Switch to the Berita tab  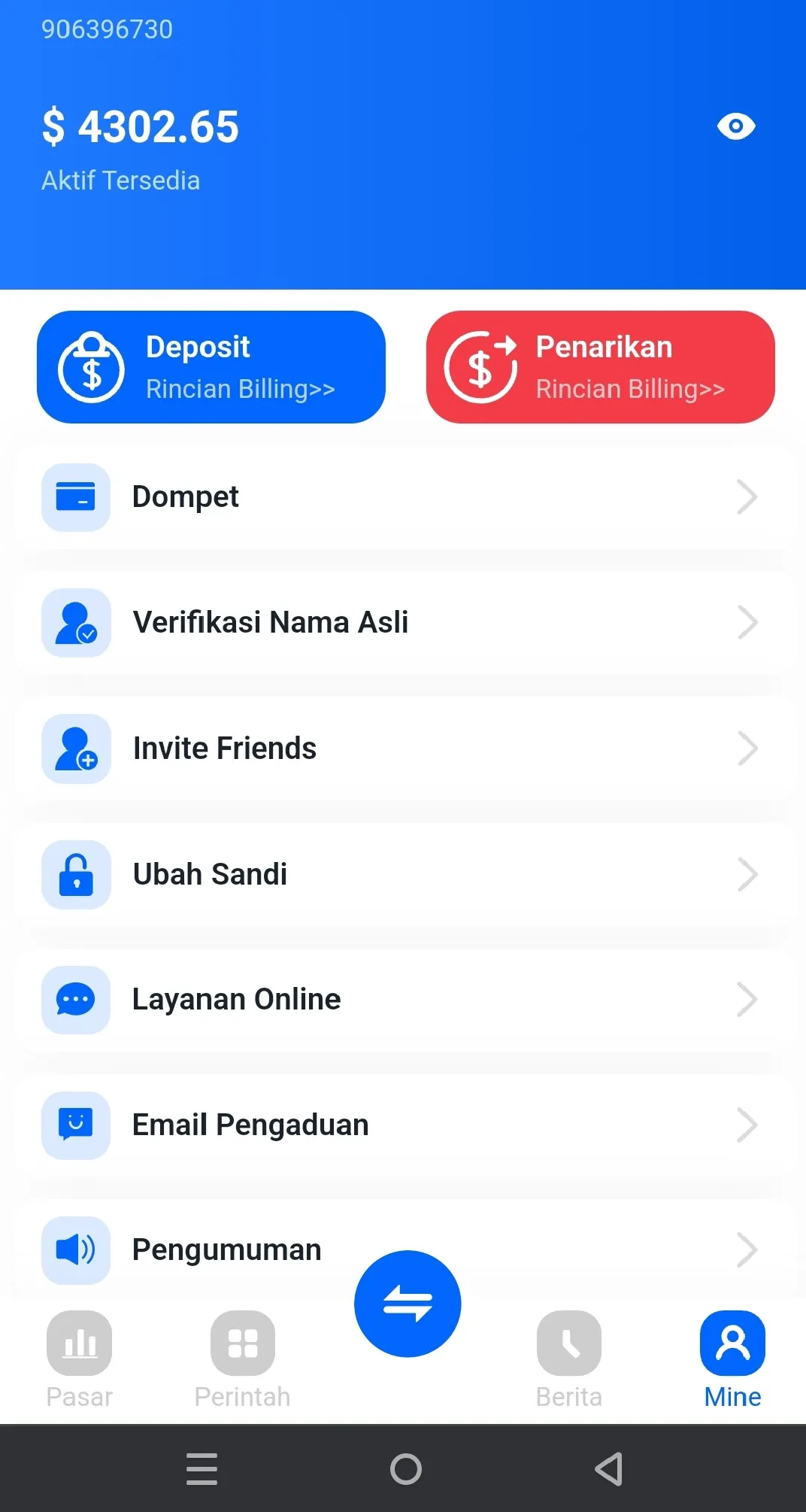[x=569, y=1360]
